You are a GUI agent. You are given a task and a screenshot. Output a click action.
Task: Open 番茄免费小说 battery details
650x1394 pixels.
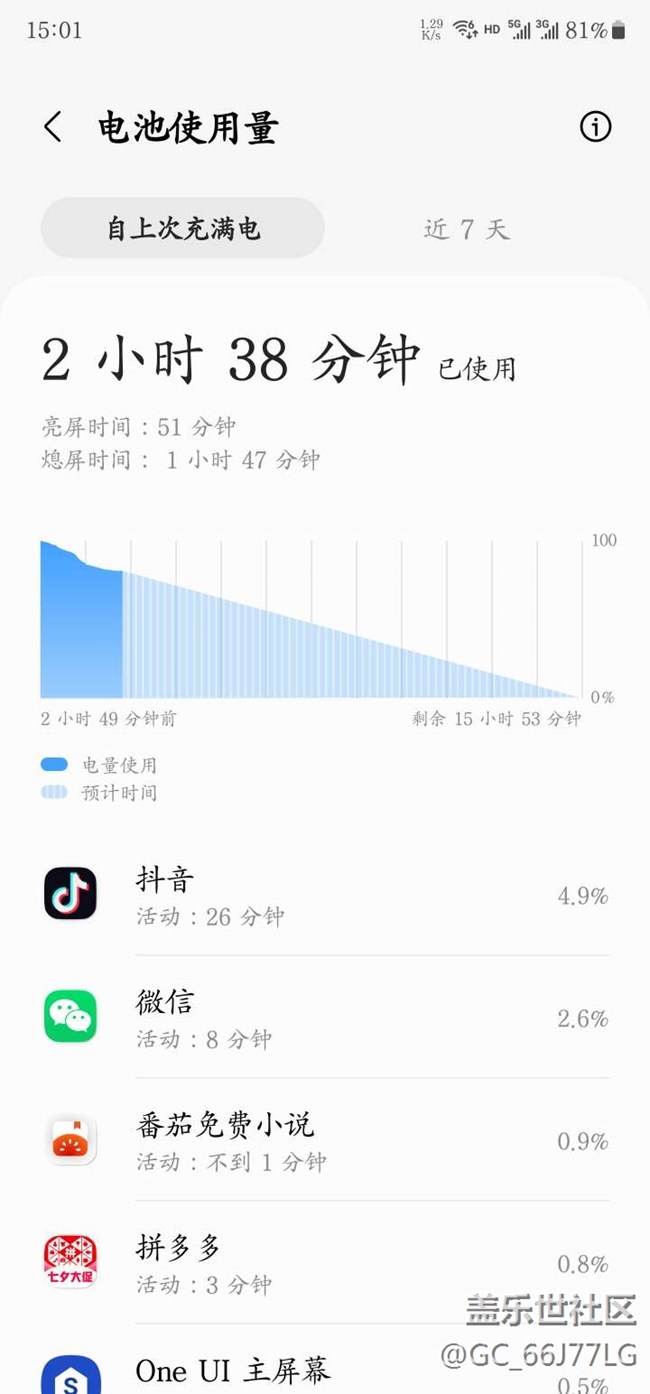[325, 1140]
